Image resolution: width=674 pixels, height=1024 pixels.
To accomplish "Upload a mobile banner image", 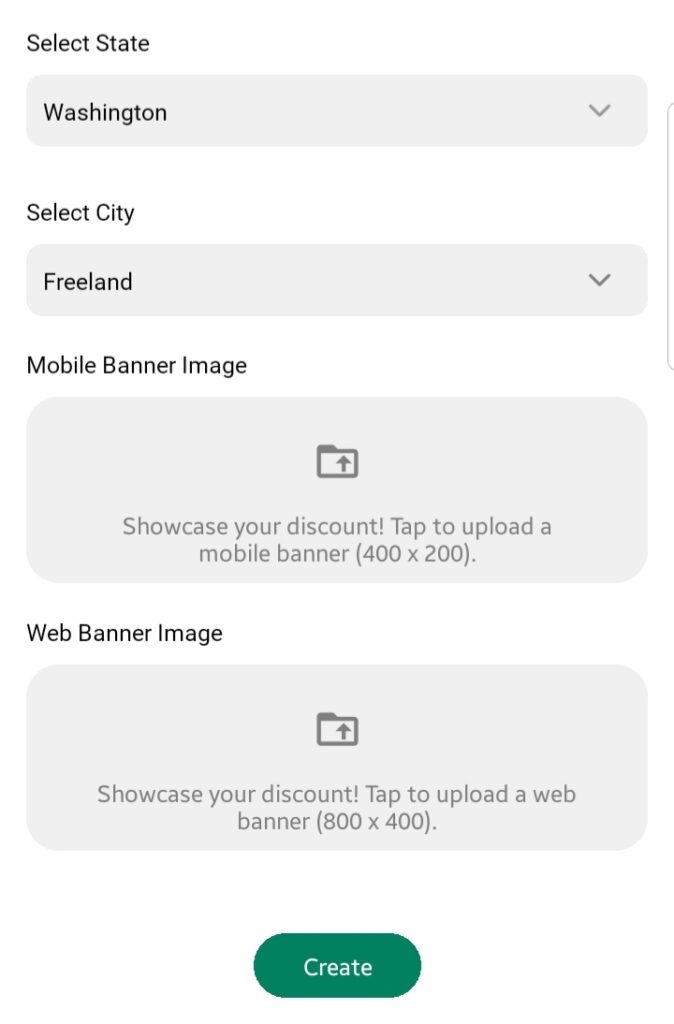I will (336, 490).
